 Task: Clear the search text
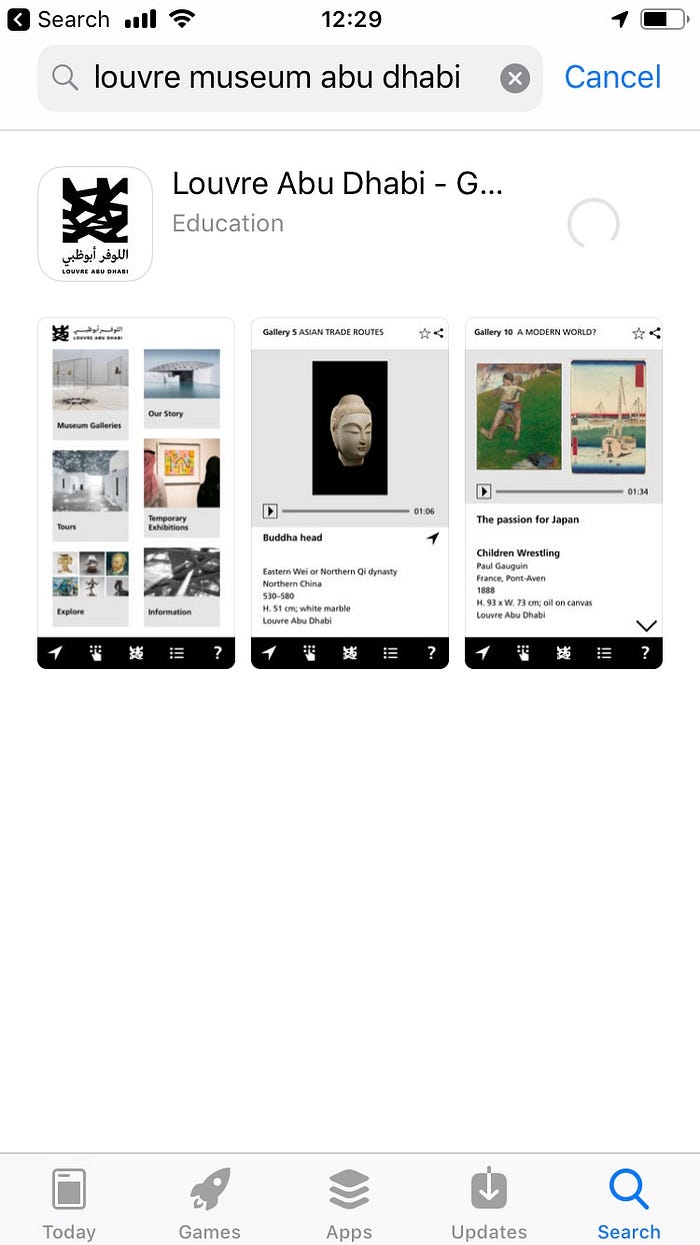tap(515, 78)
